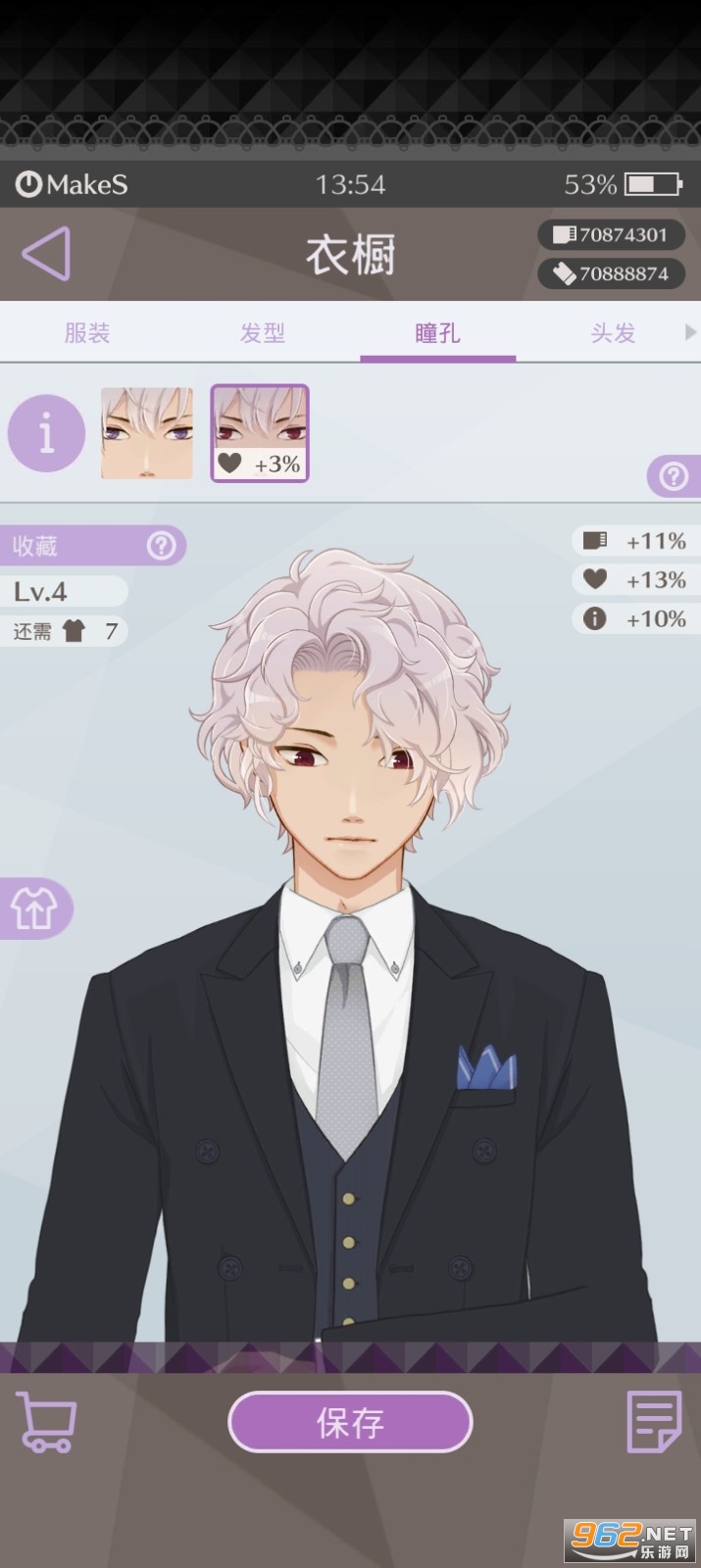This screenshot has width=701, height=1568.
Task: Show more tabs with the right arrow
Action: 690,332
